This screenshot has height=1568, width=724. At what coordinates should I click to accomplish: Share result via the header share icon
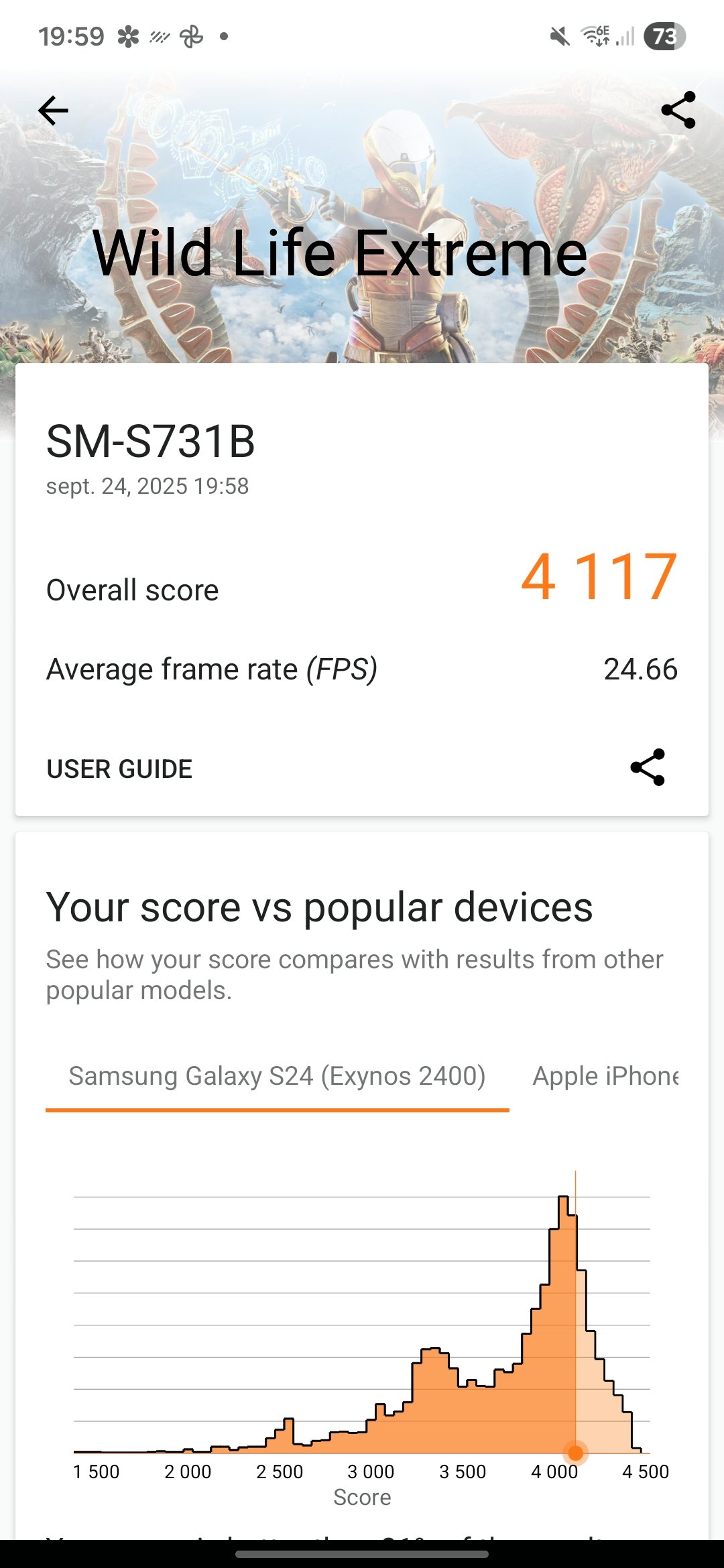coord(678,111)
